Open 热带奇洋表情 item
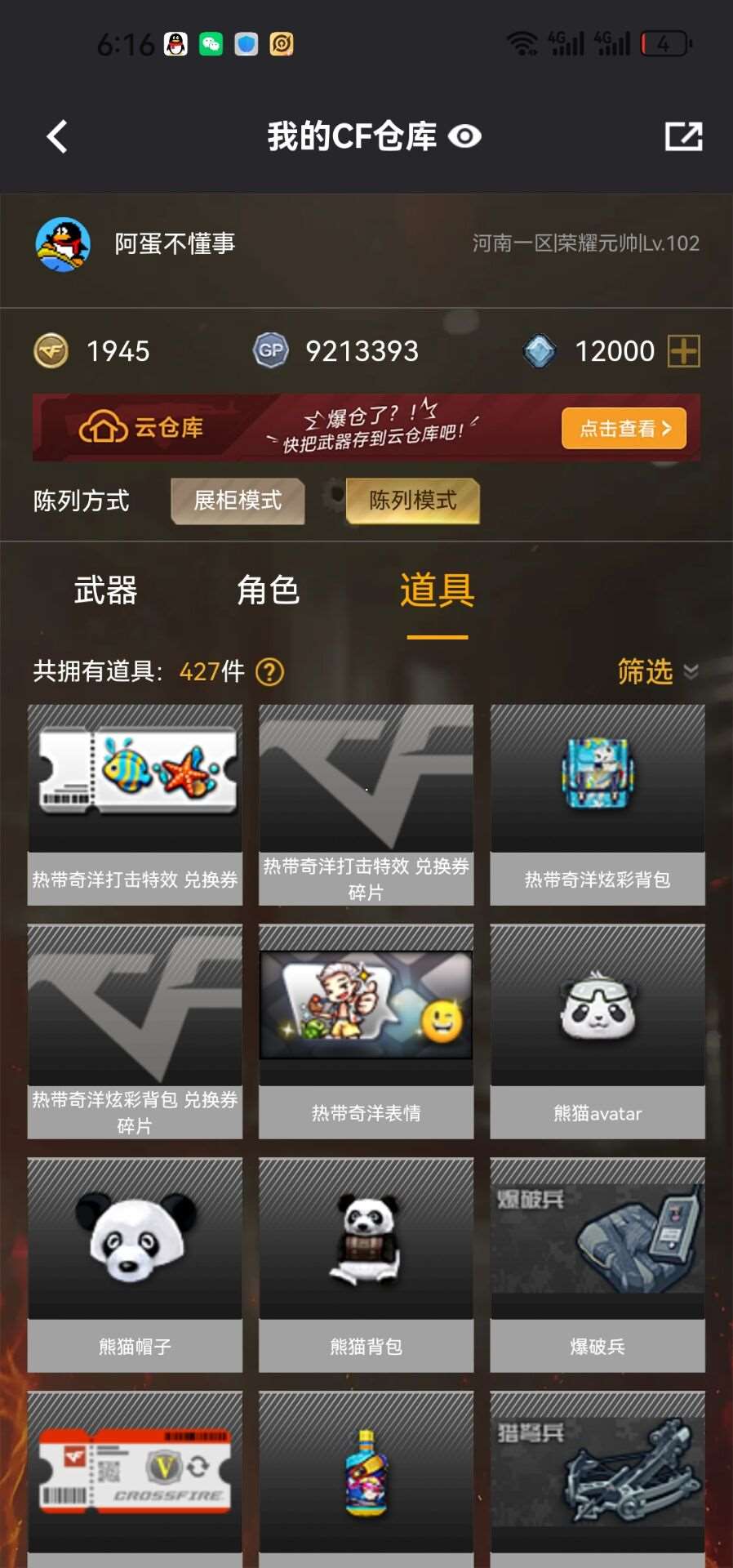The width and height of the screenshot is (733, 1568). pos(366,1031)
